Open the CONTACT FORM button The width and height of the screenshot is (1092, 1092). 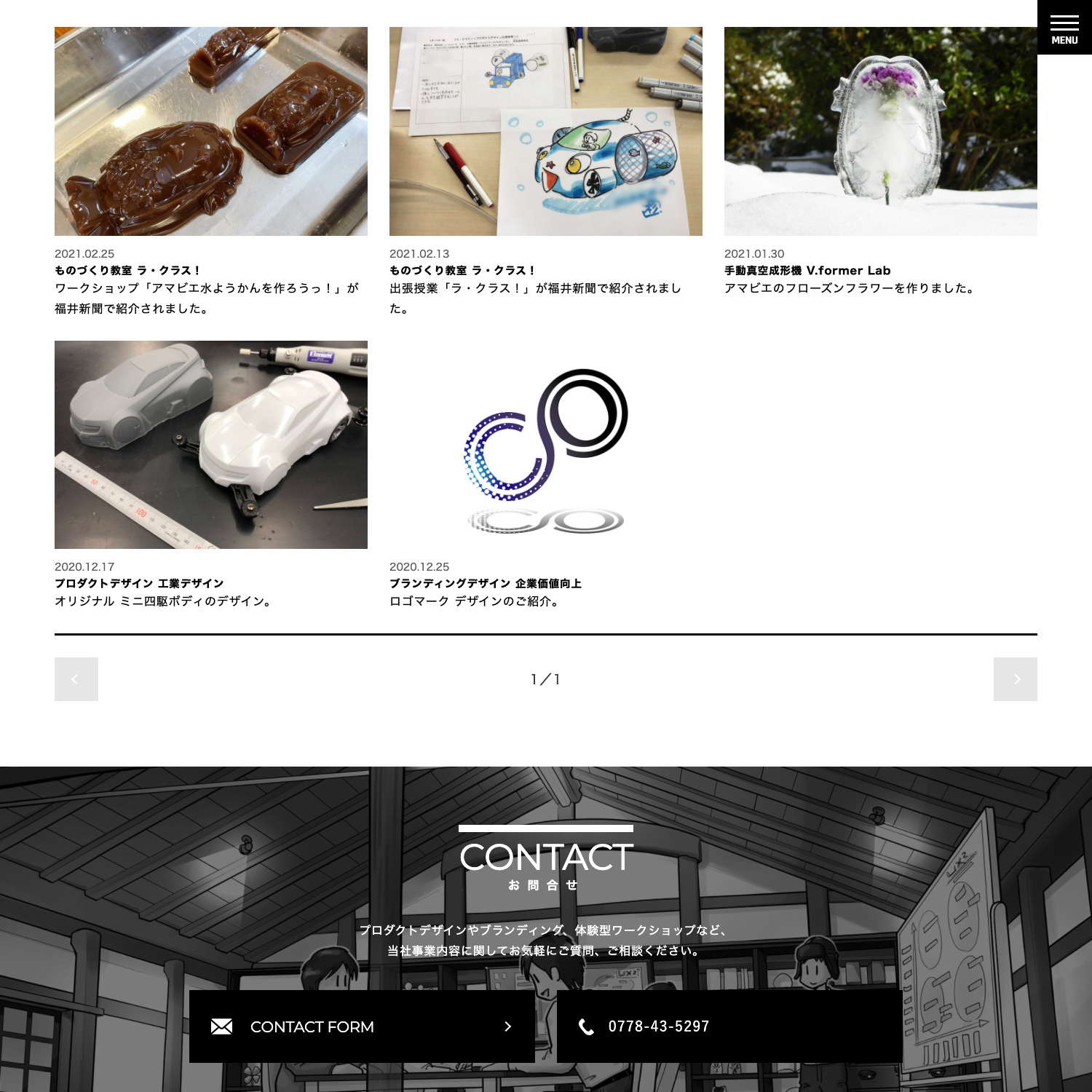pos(362,1026)
